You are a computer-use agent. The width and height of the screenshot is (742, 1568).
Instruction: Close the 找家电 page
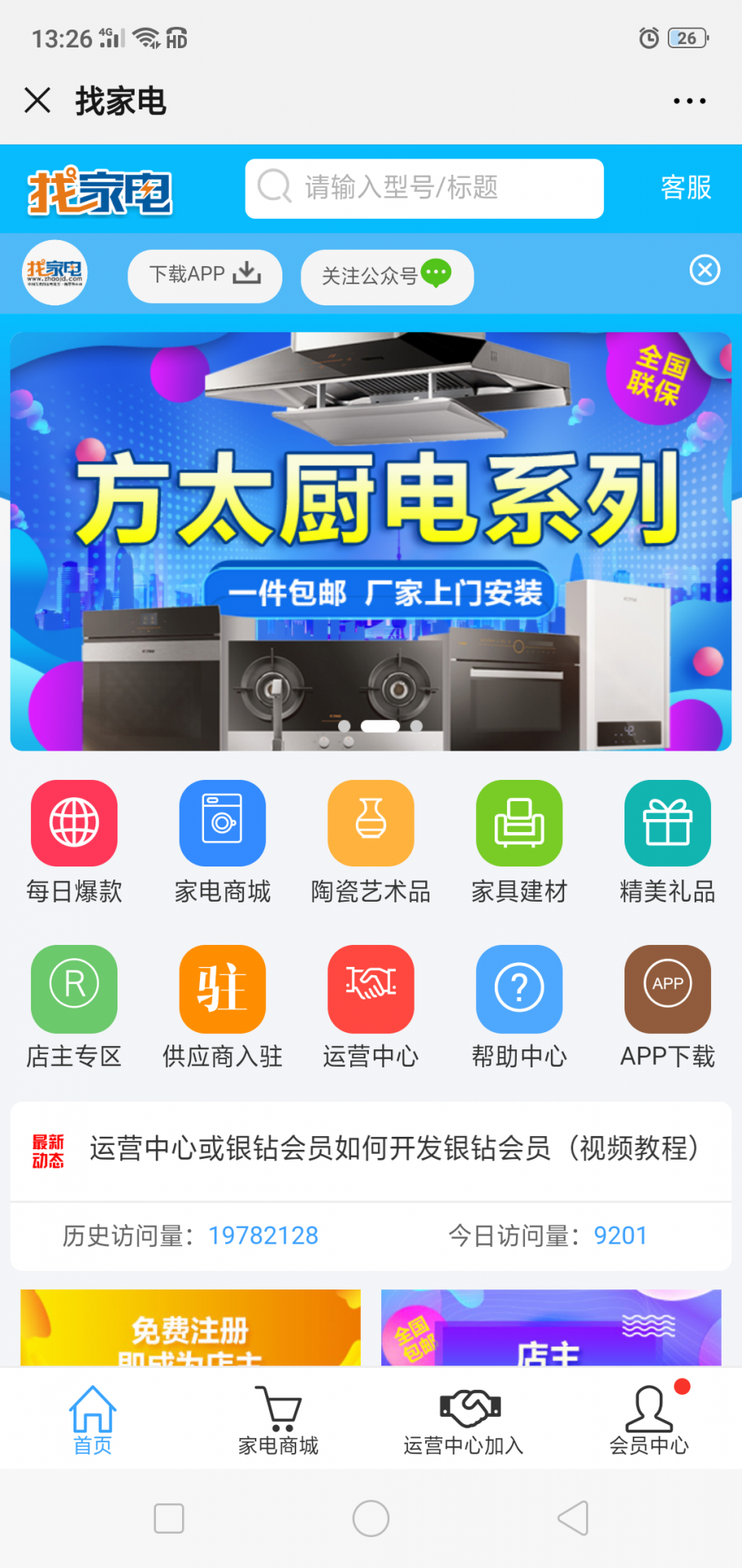(38, 101)
